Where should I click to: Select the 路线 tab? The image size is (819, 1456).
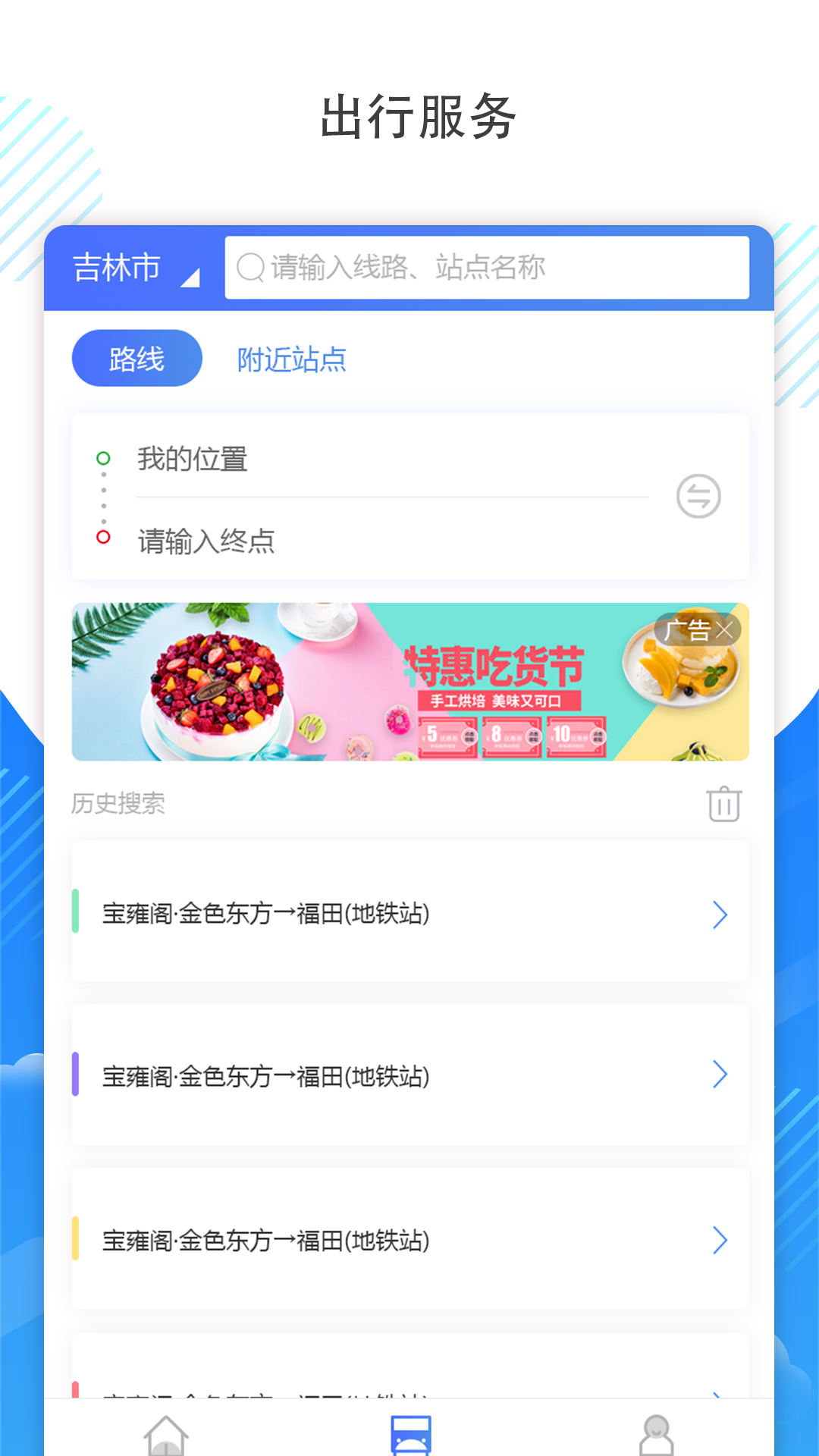136,359
